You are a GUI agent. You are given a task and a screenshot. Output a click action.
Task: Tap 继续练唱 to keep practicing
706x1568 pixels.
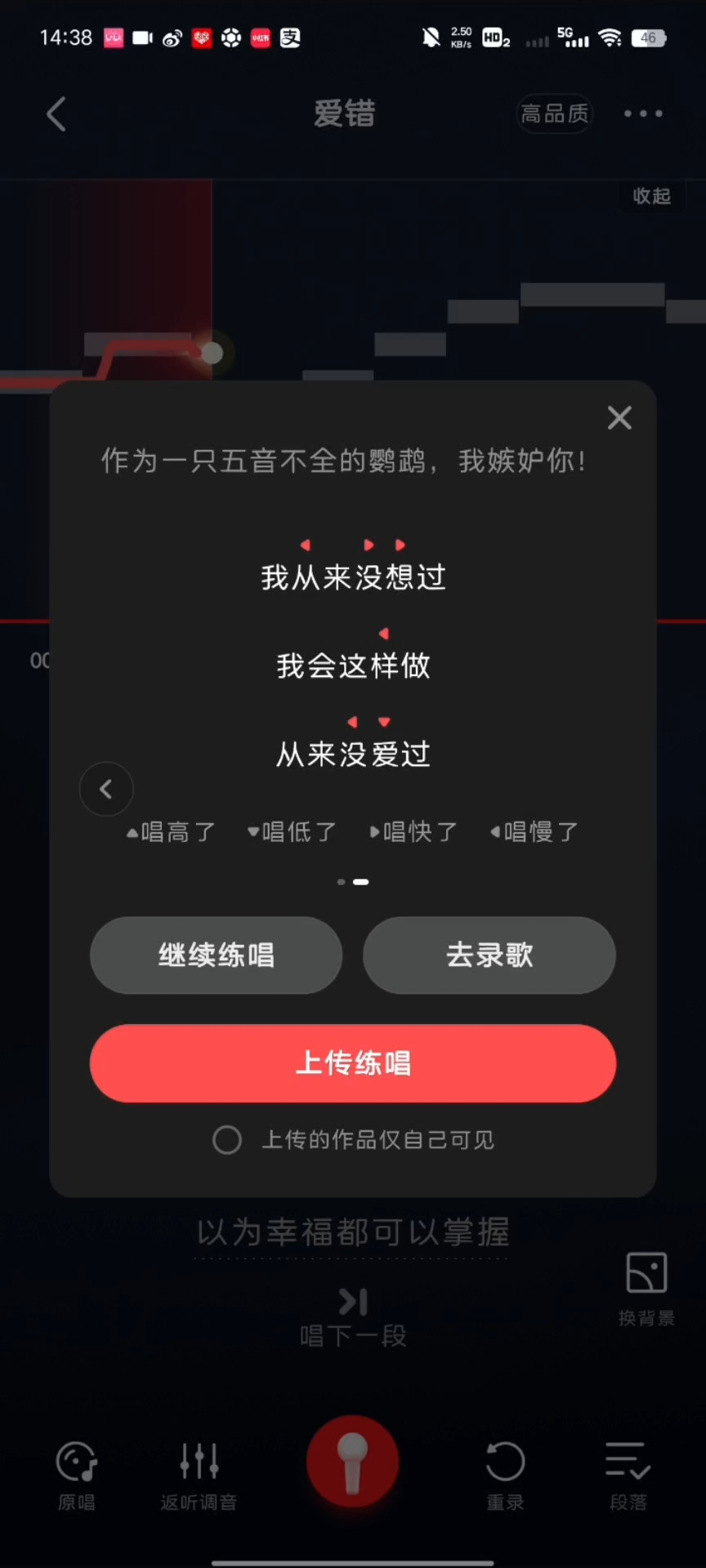pos(216,955)
